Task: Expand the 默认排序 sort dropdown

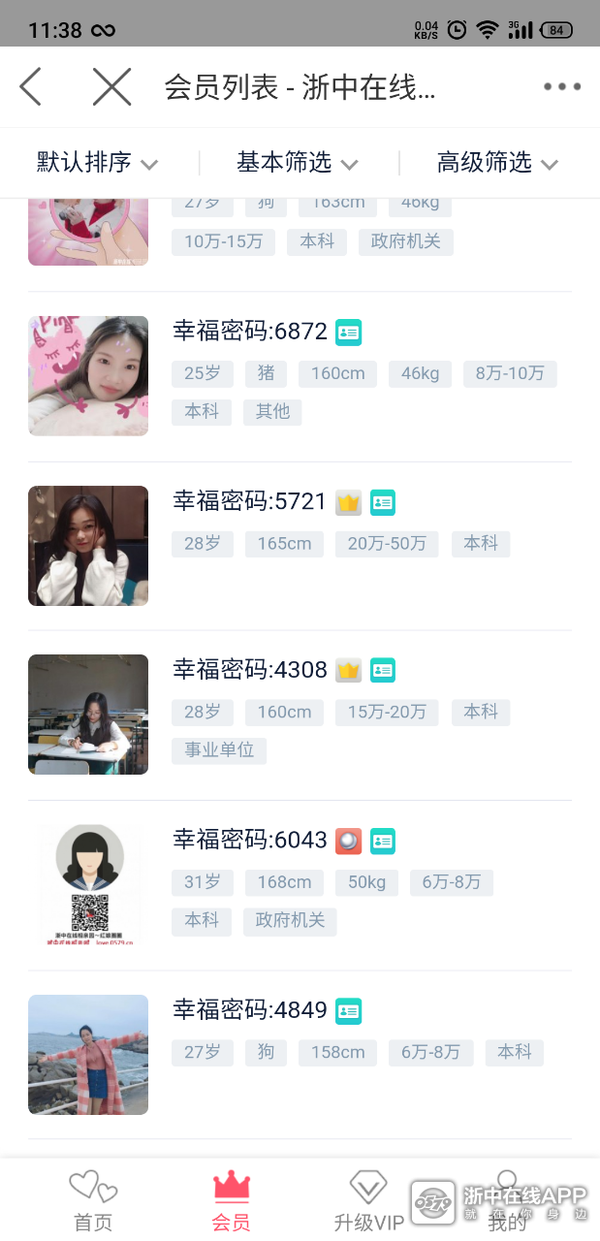Action: (x=97, y=162)
